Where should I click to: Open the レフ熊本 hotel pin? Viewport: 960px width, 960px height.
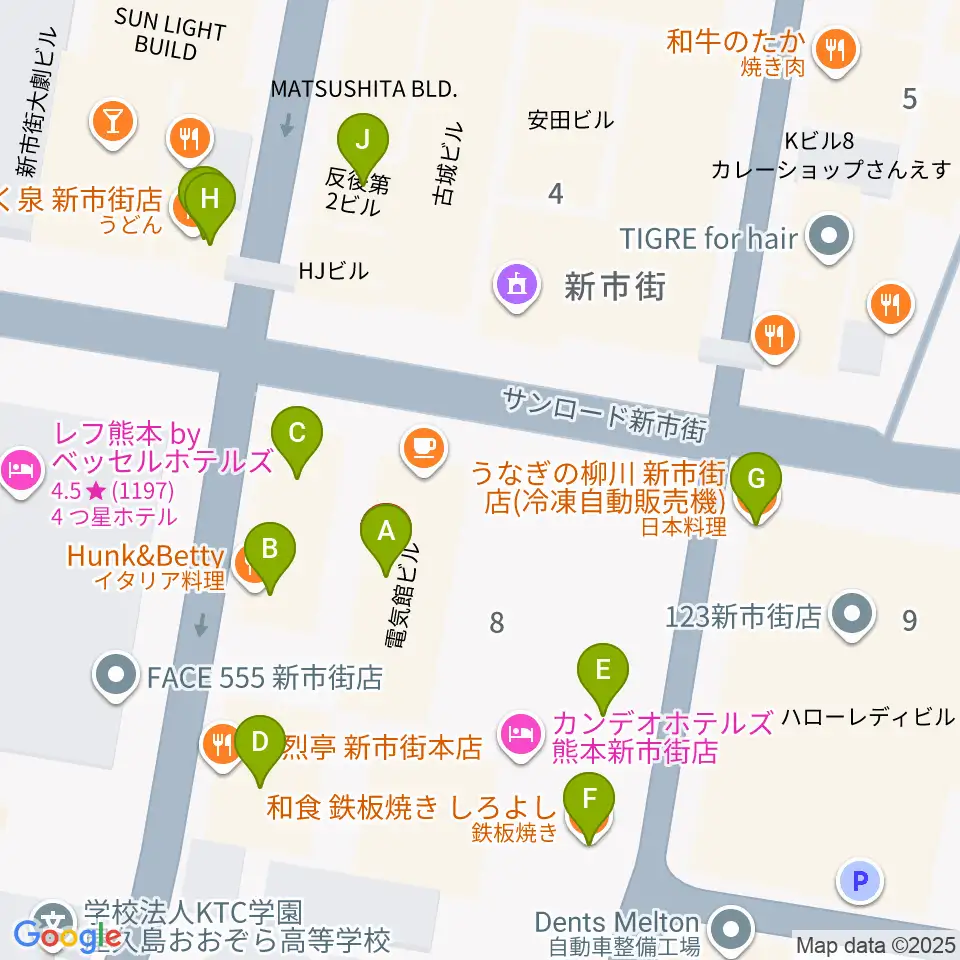[x=20, y=467]
